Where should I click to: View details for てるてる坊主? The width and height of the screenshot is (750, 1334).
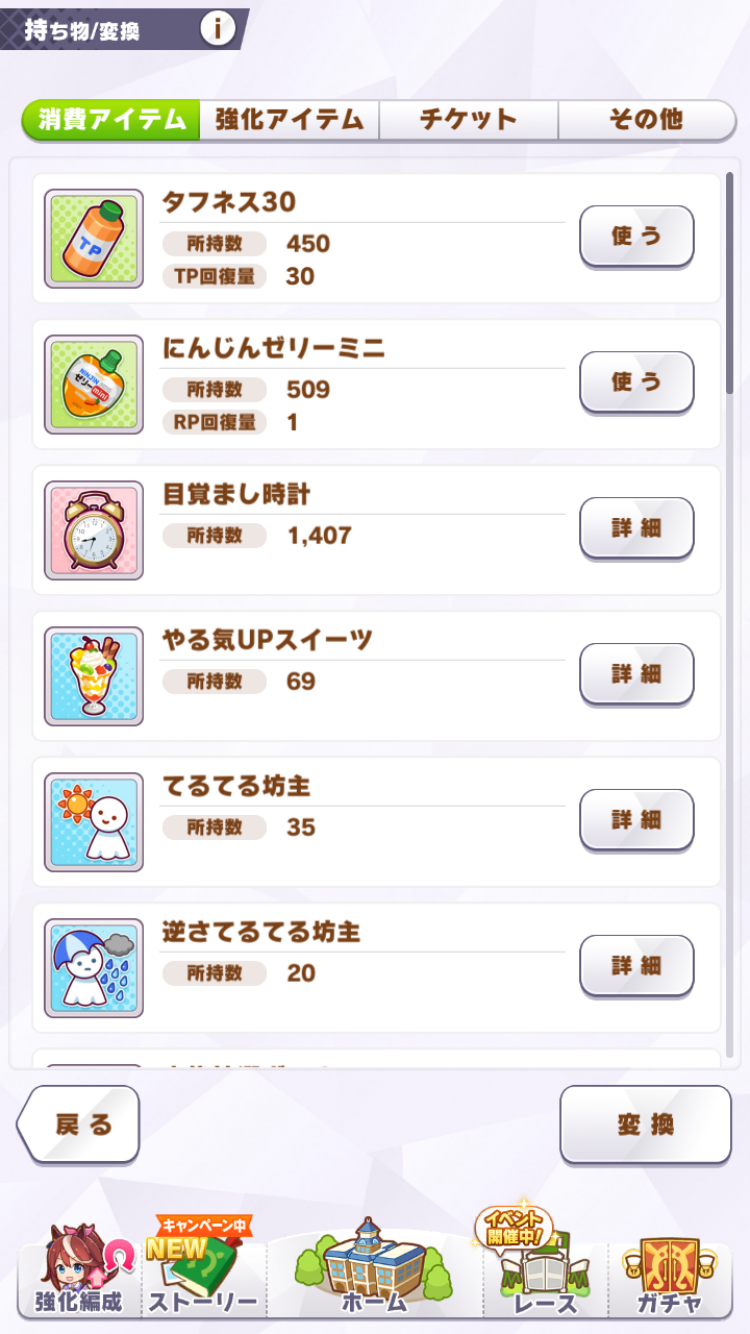coord(636,820)
